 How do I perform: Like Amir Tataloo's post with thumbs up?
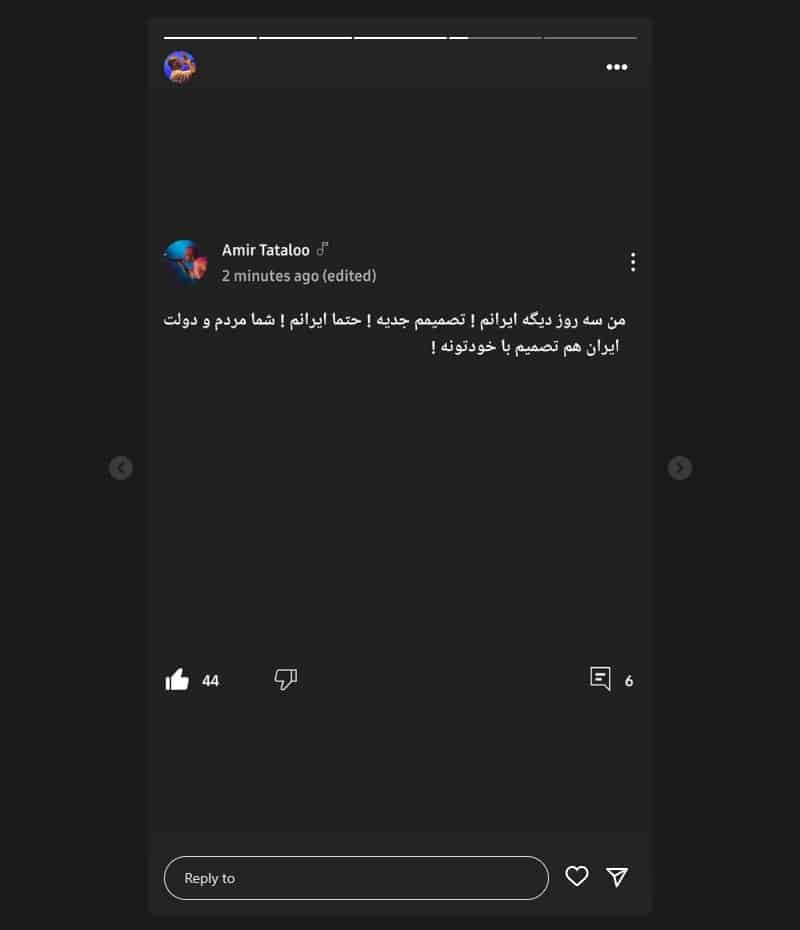(x=177, y=680)
